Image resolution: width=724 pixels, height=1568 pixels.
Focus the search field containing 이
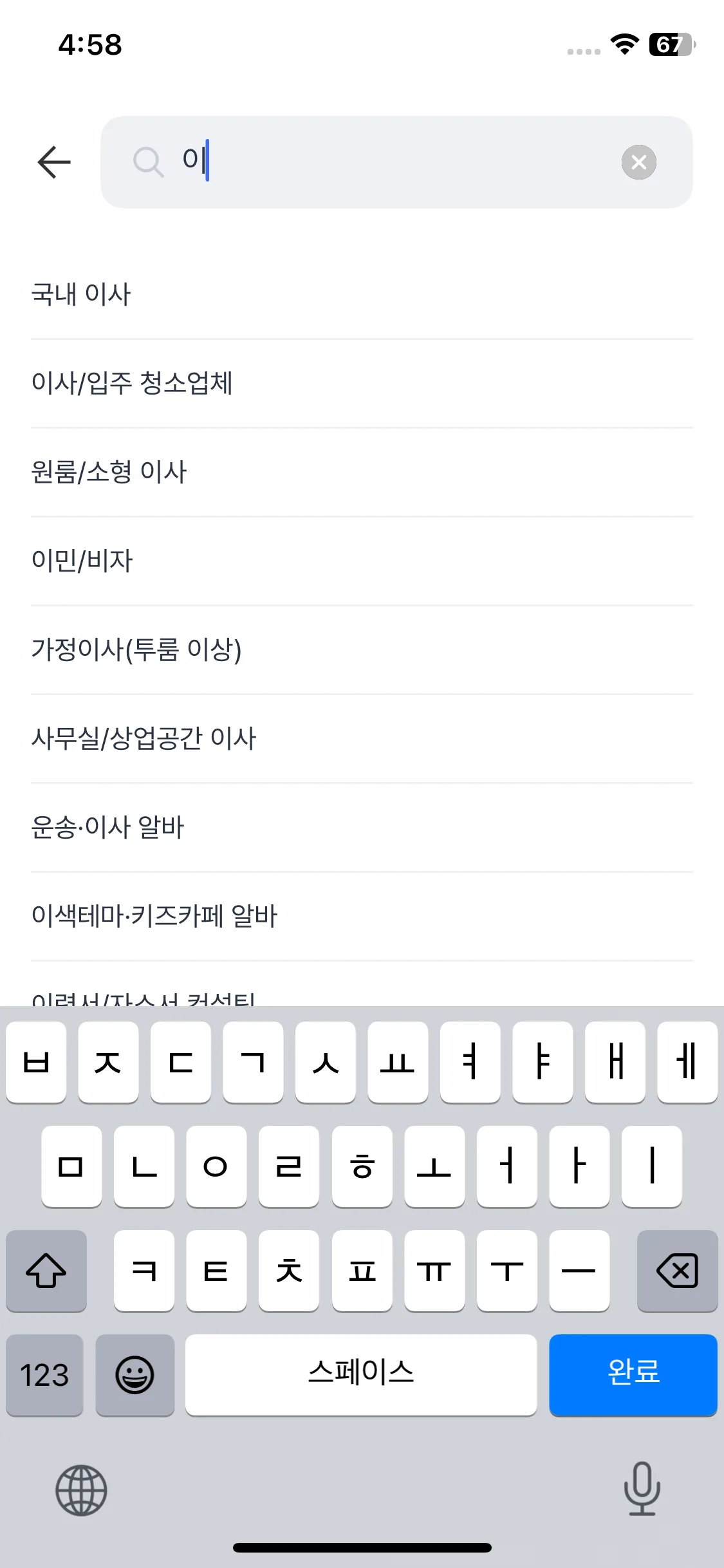click(396, 162)
